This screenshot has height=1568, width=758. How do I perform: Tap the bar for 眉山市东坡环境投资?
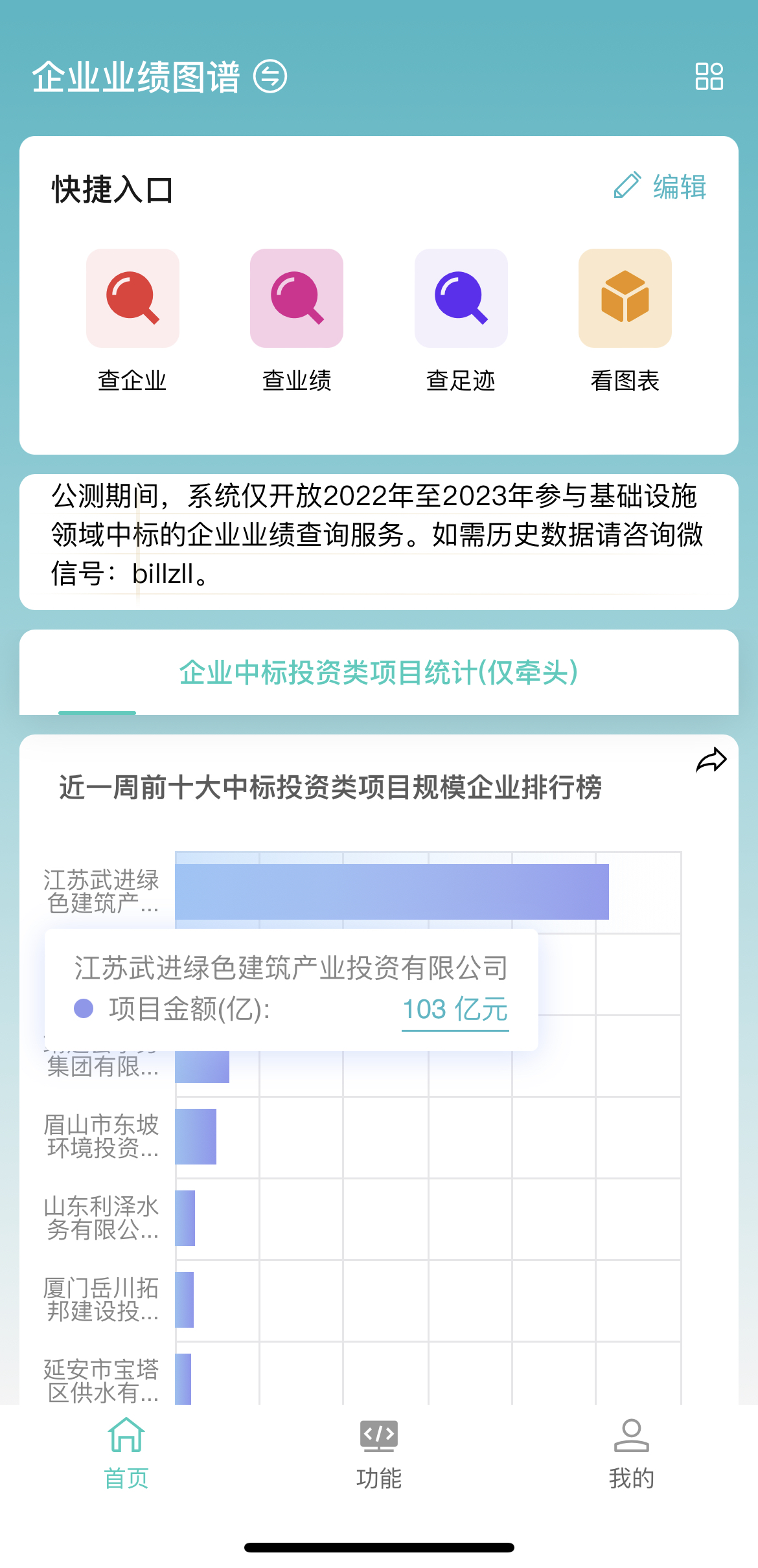(x=196, y=1137)
